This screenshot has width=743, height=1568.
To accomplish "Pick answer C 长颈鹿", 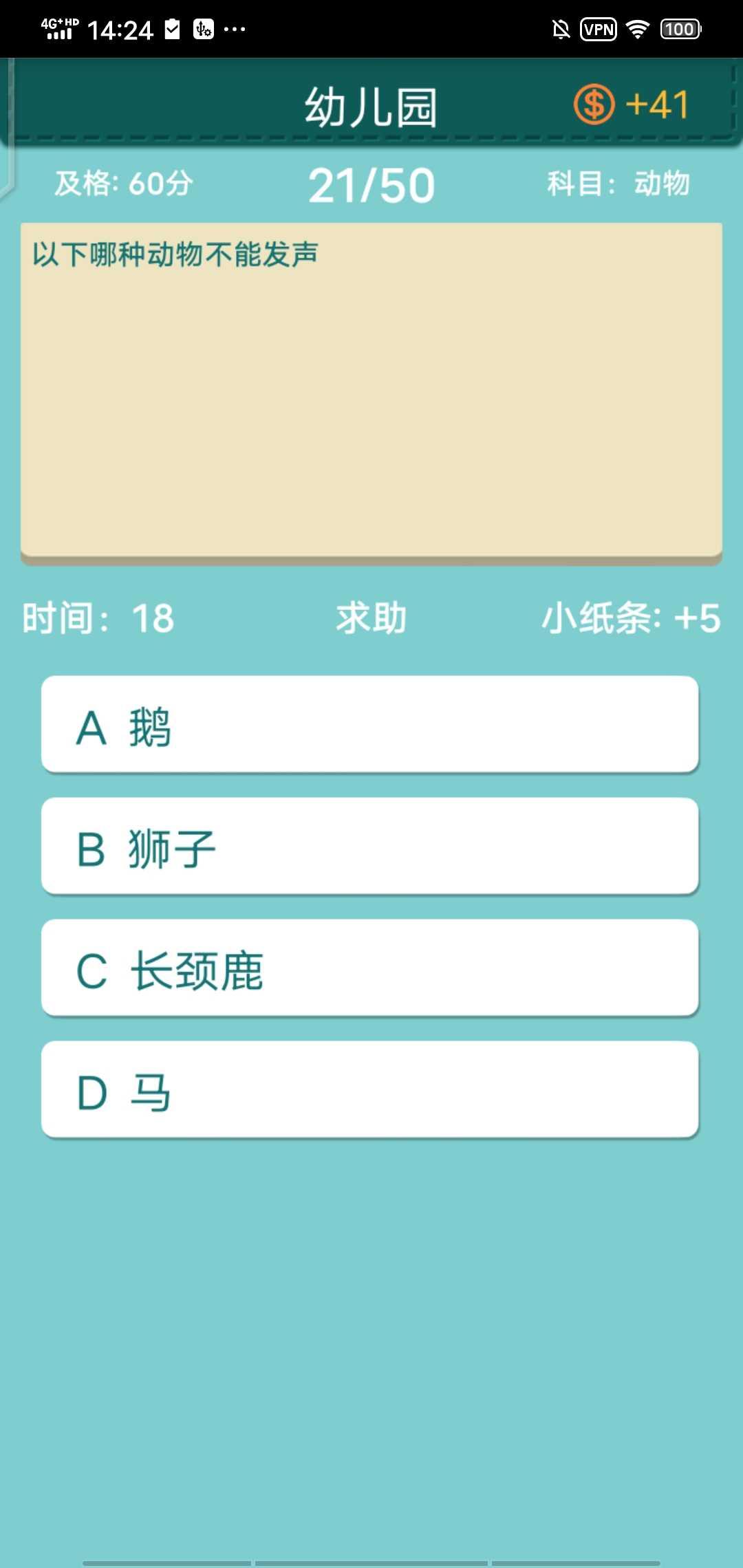I will pos(370,968).
